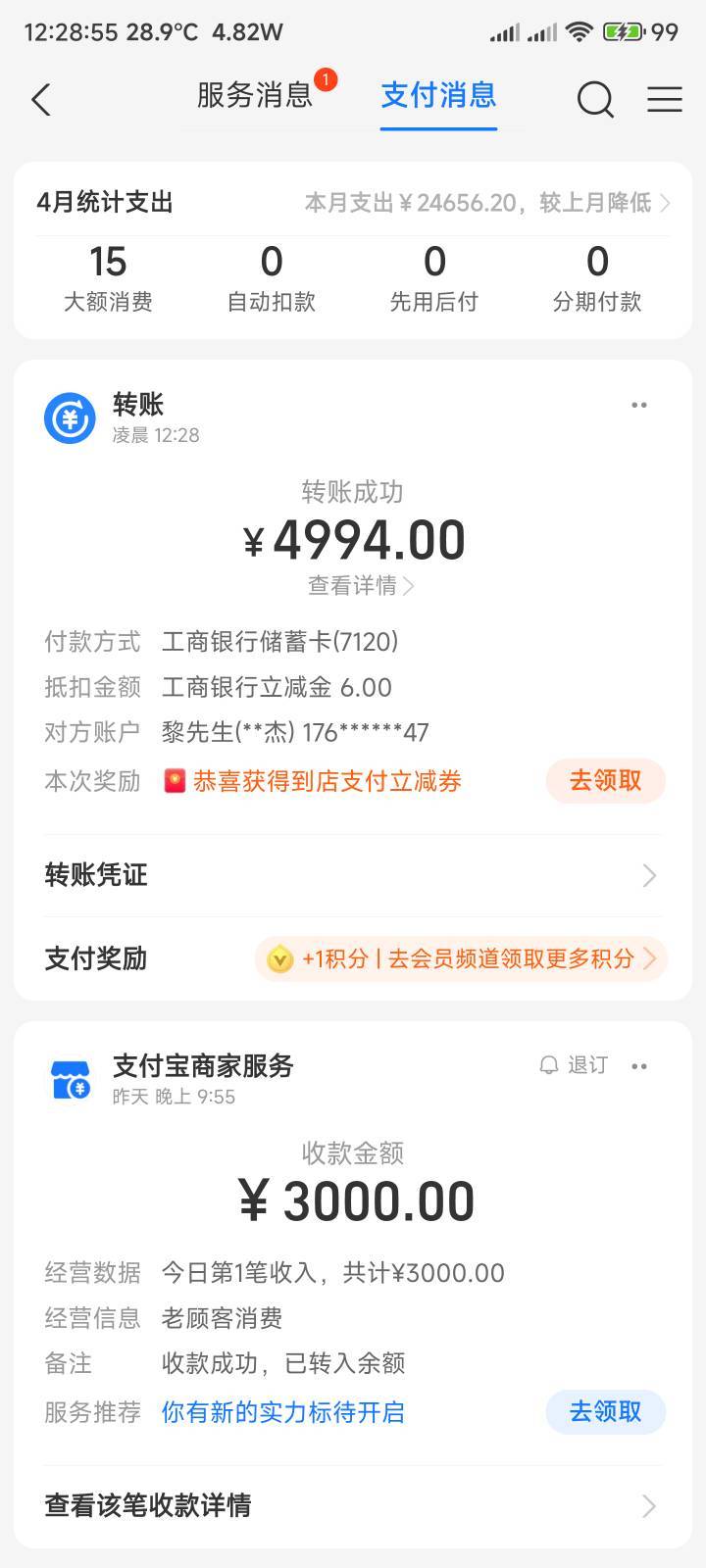This screenshot has width=706, height=1568.
Task: Select the 支付消息 tab
Action: click(x=438, y=95)
